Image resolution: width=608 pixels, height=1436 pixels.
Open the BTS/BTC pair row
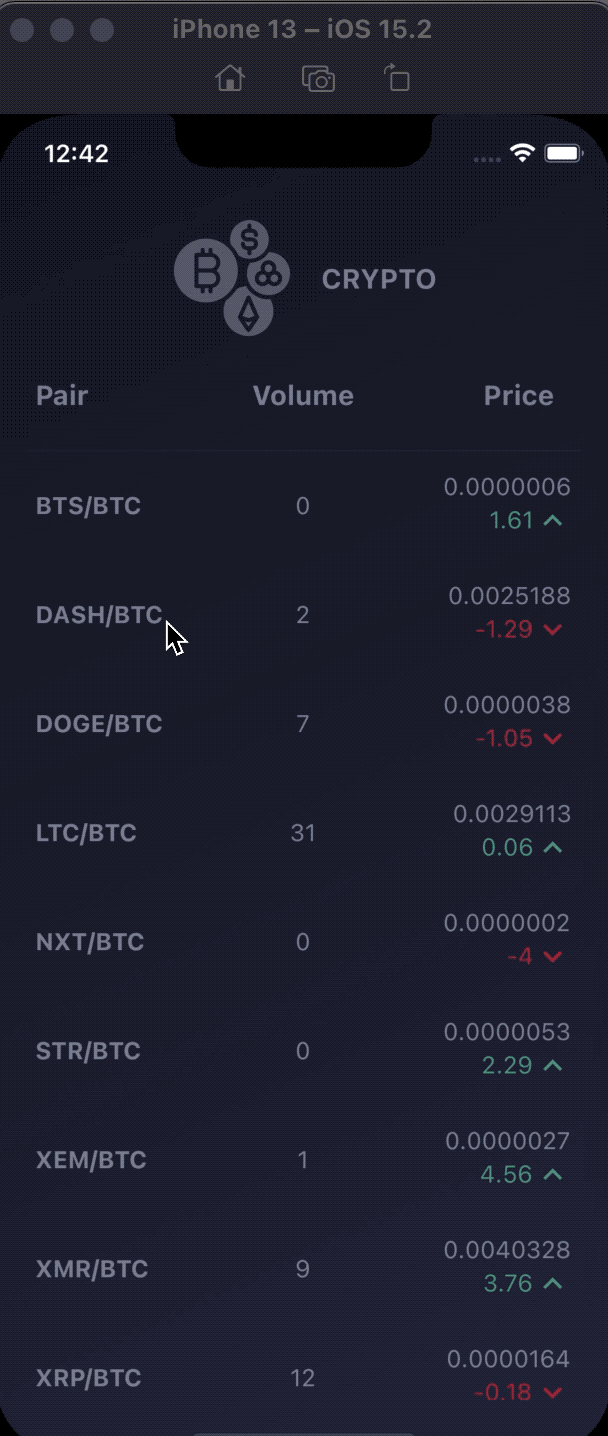point(304,505)
